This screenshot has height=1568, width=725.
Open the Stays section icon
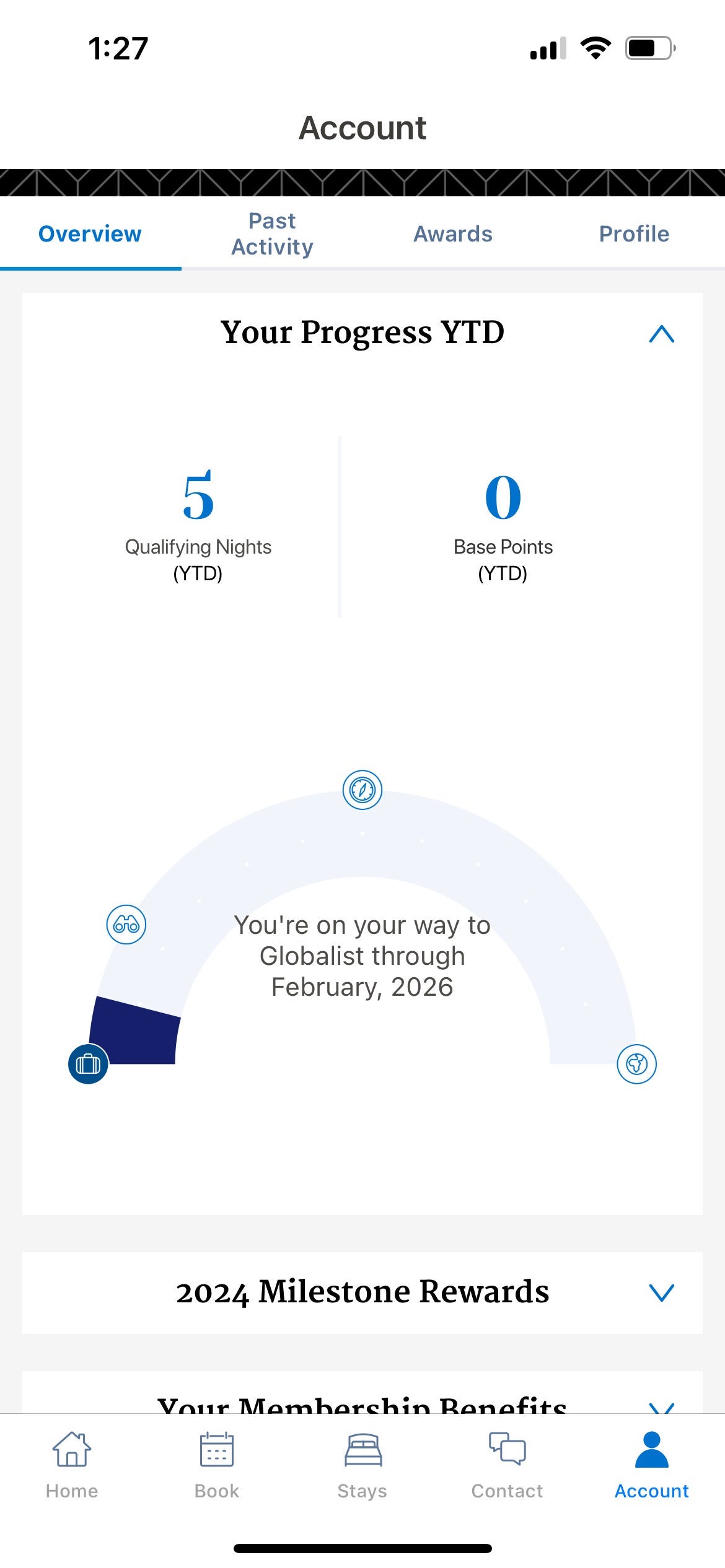tap(362, 1452)
